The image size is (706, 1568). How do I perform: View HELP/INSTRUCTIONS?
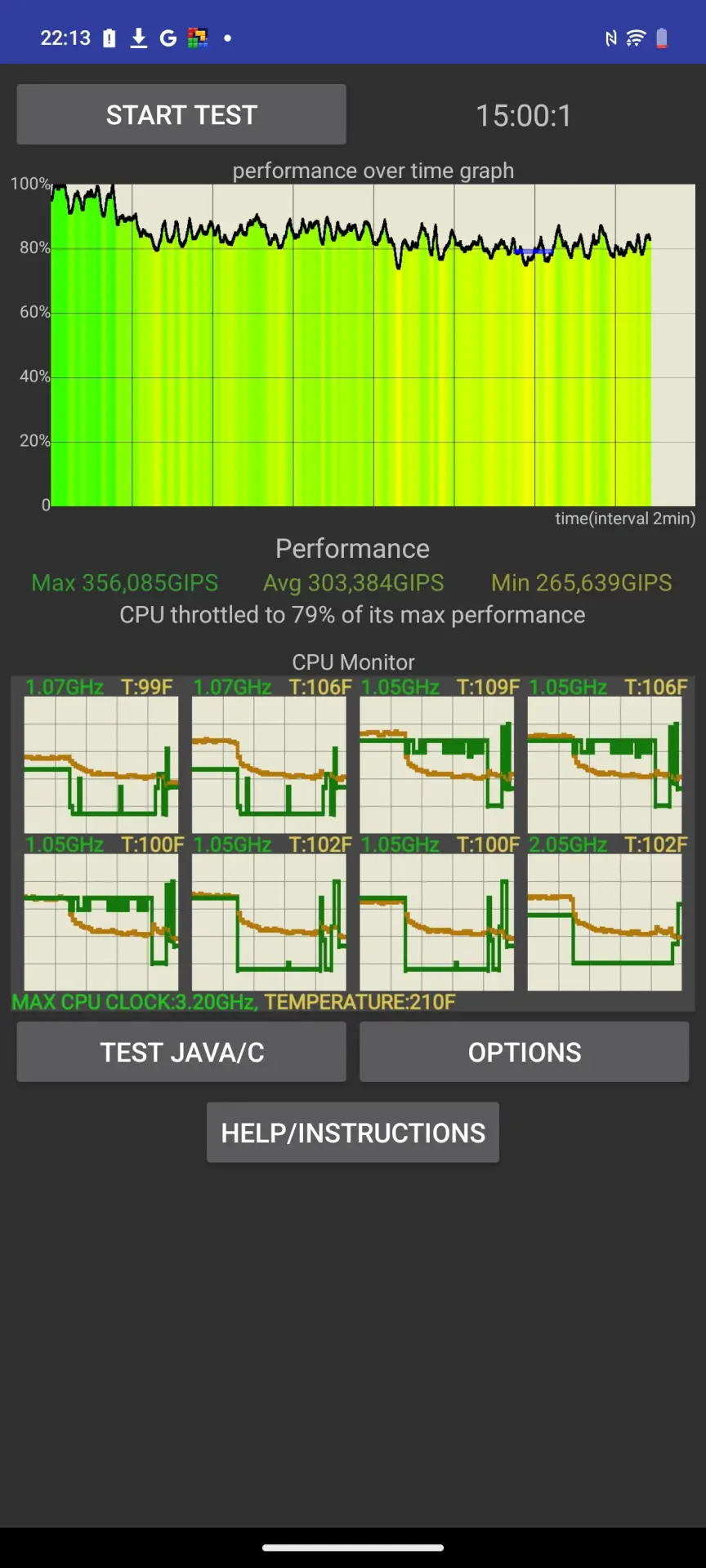tap(353, 1133)
